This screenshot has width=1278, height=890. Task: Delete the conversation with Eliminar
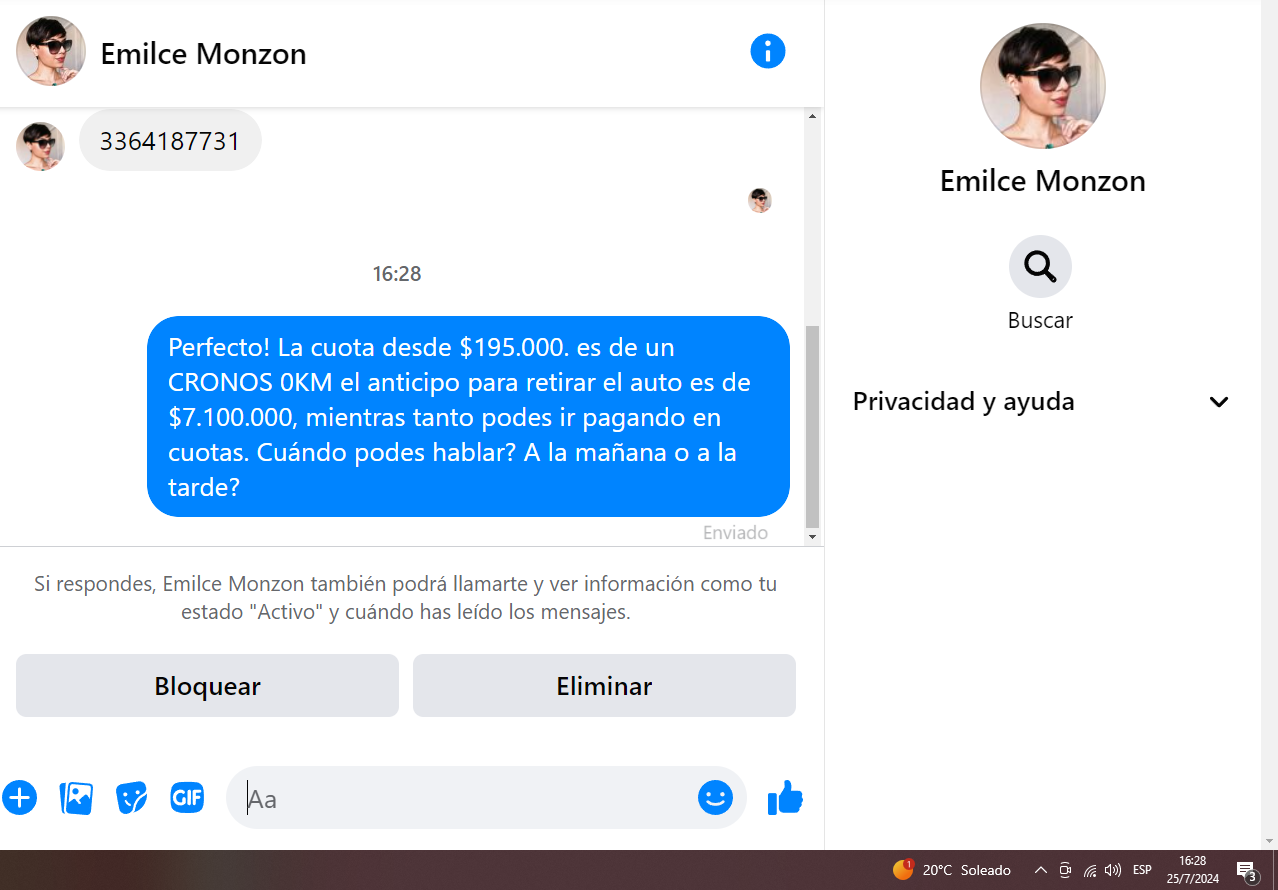(x=604, y=686)
